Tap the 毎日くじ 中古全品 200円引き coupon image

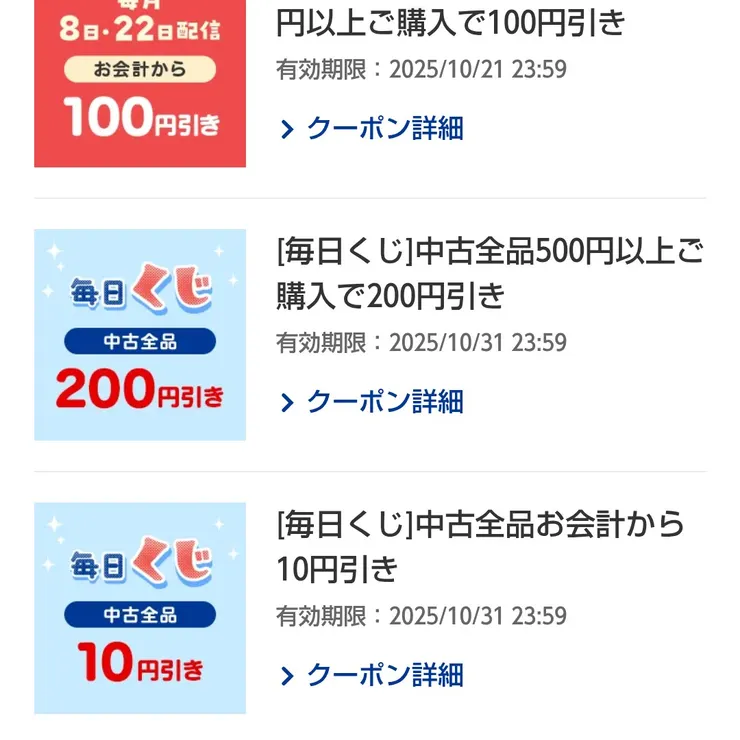click(x=140, y=335)
